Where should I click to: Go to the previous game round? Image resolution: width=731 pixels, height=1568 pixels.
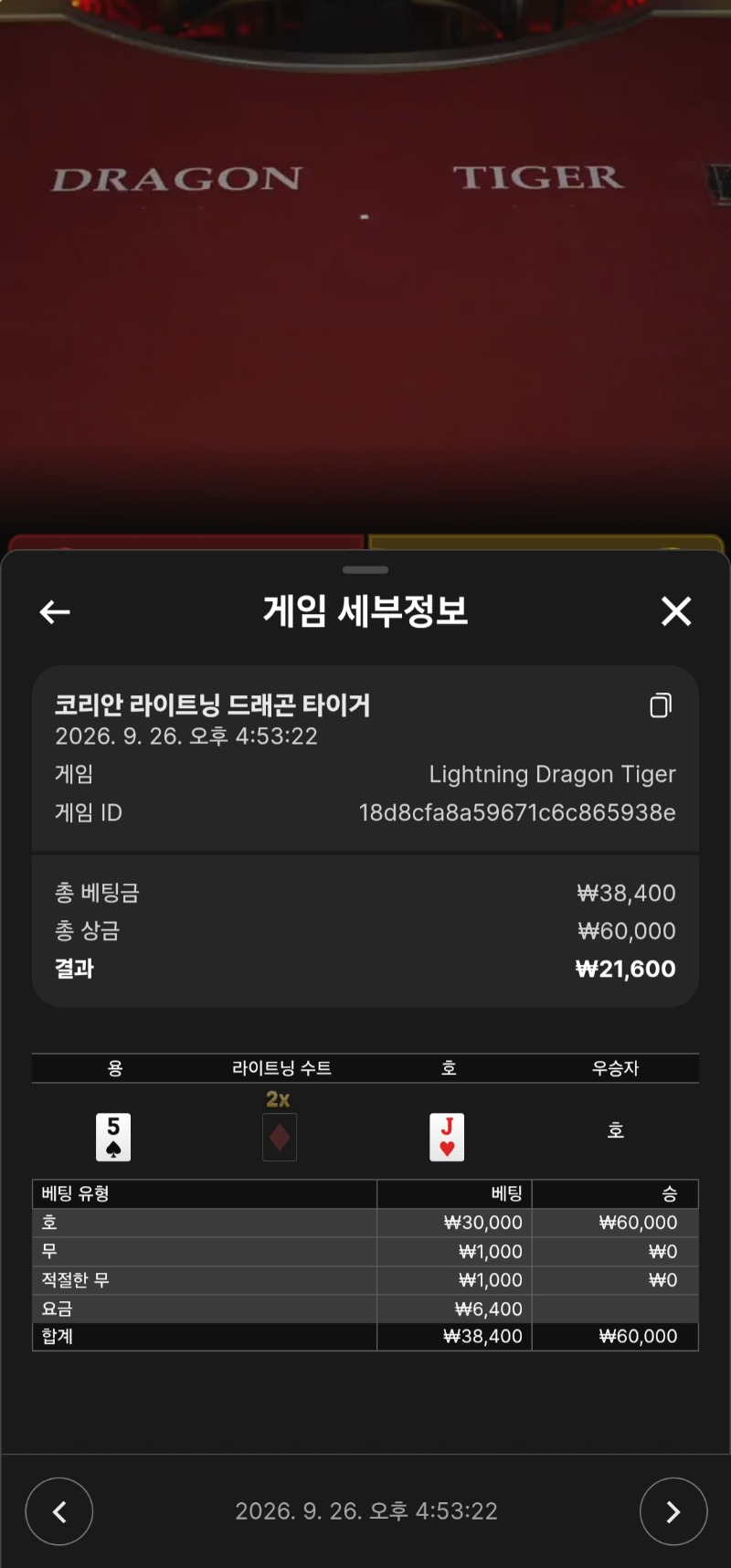pyautogui.click(x=59, y=1511)
